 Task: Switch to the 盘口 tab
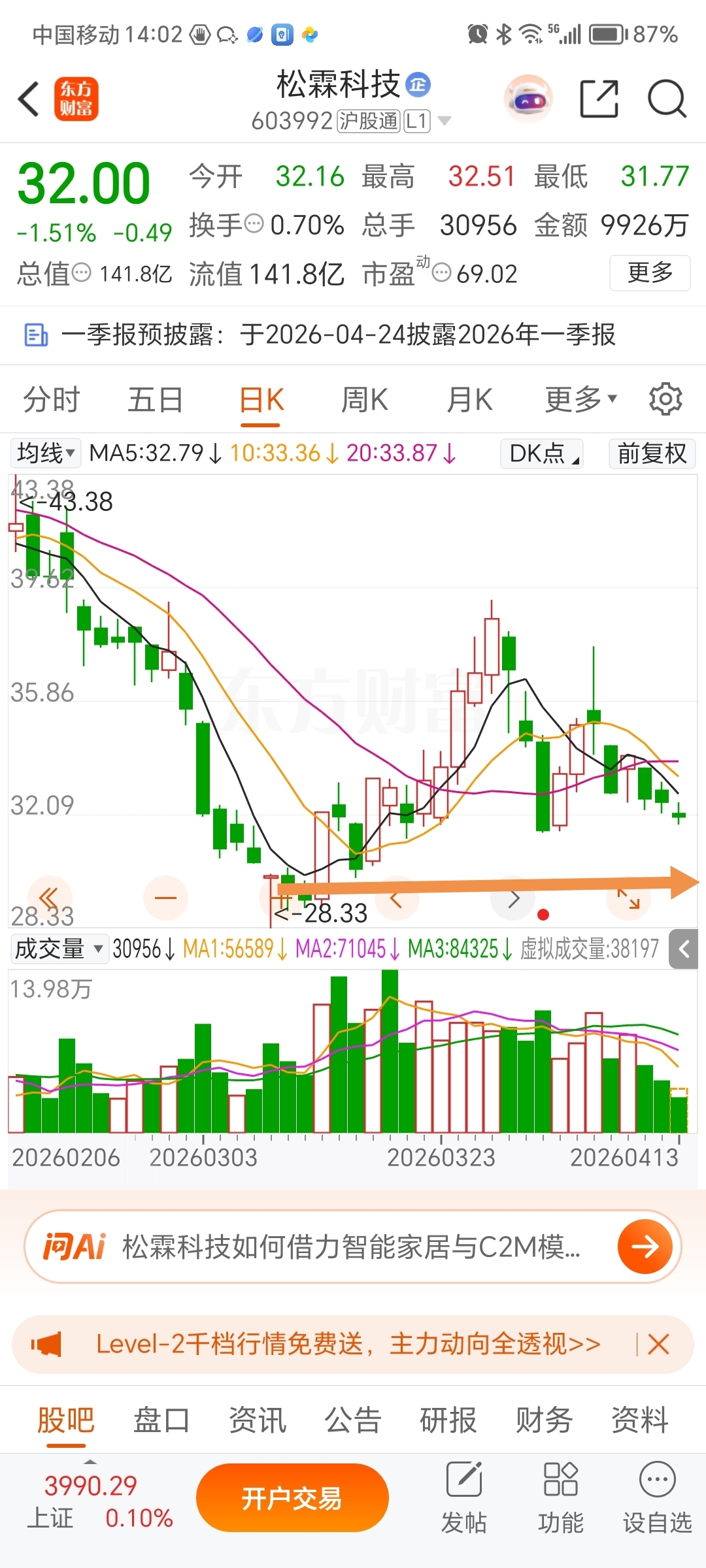tap(161, 1420)
